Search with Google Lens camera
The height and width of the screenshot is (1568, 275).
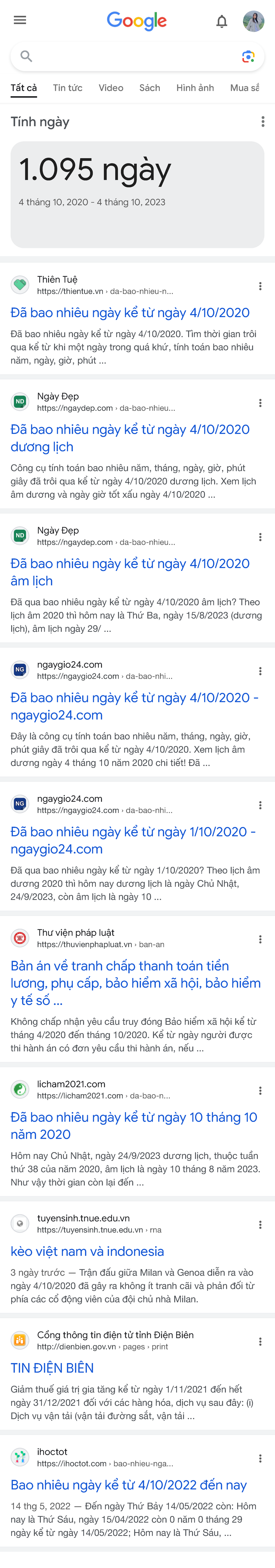click(247, 57)
